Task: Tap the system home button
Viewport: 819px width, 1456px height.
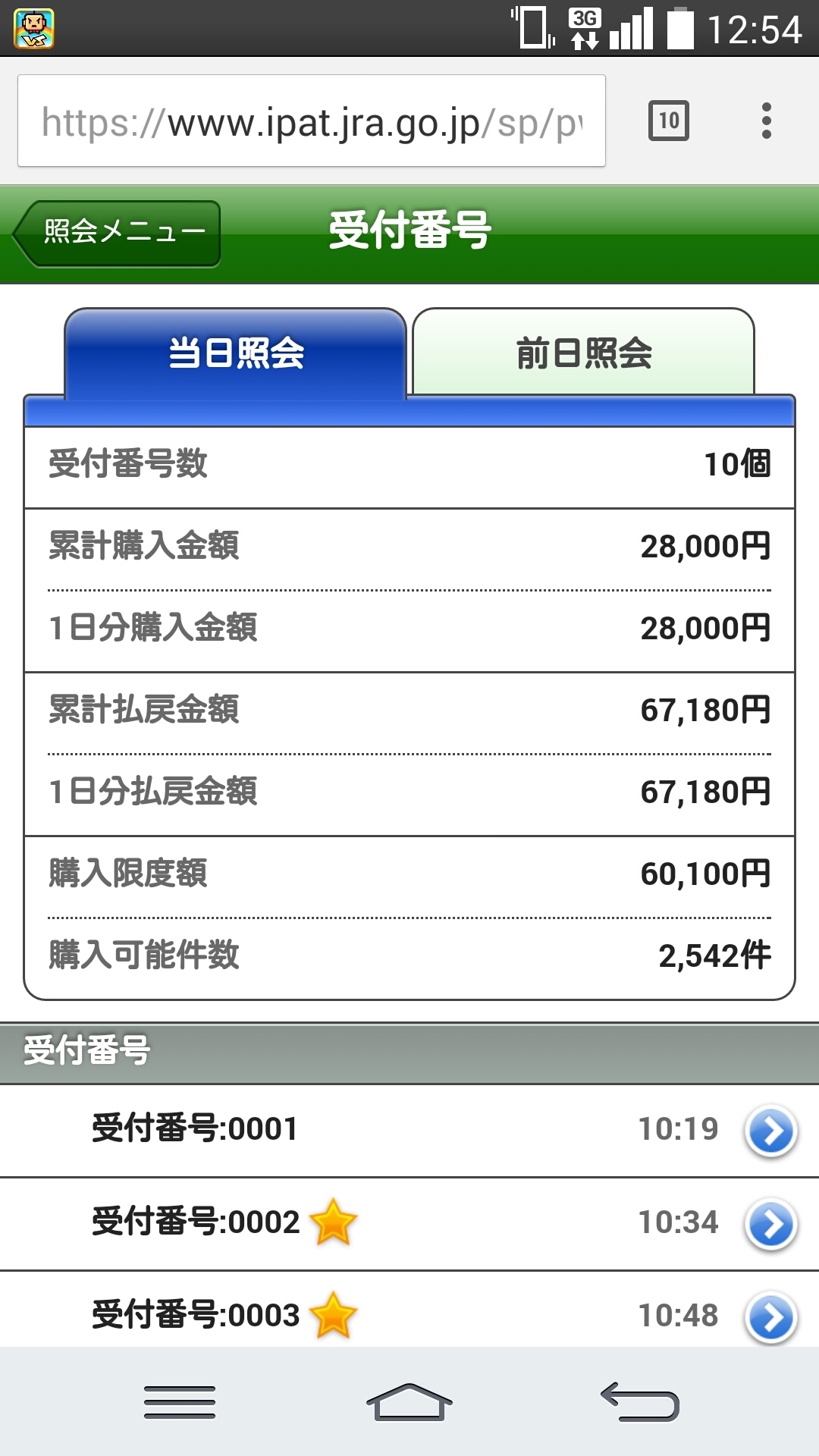Action: (x=409, y=1402)
